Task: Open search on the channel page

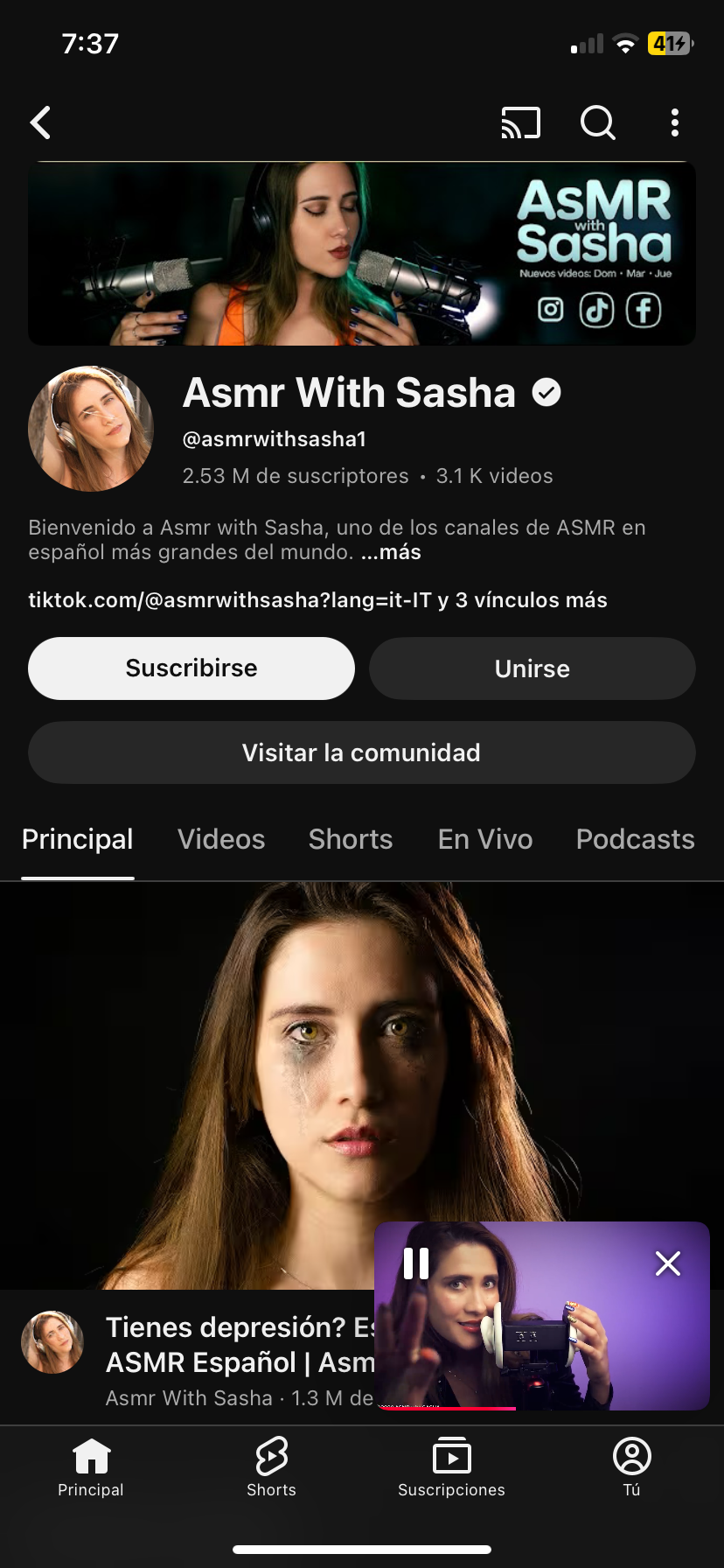Action: (x=598, y=123)
